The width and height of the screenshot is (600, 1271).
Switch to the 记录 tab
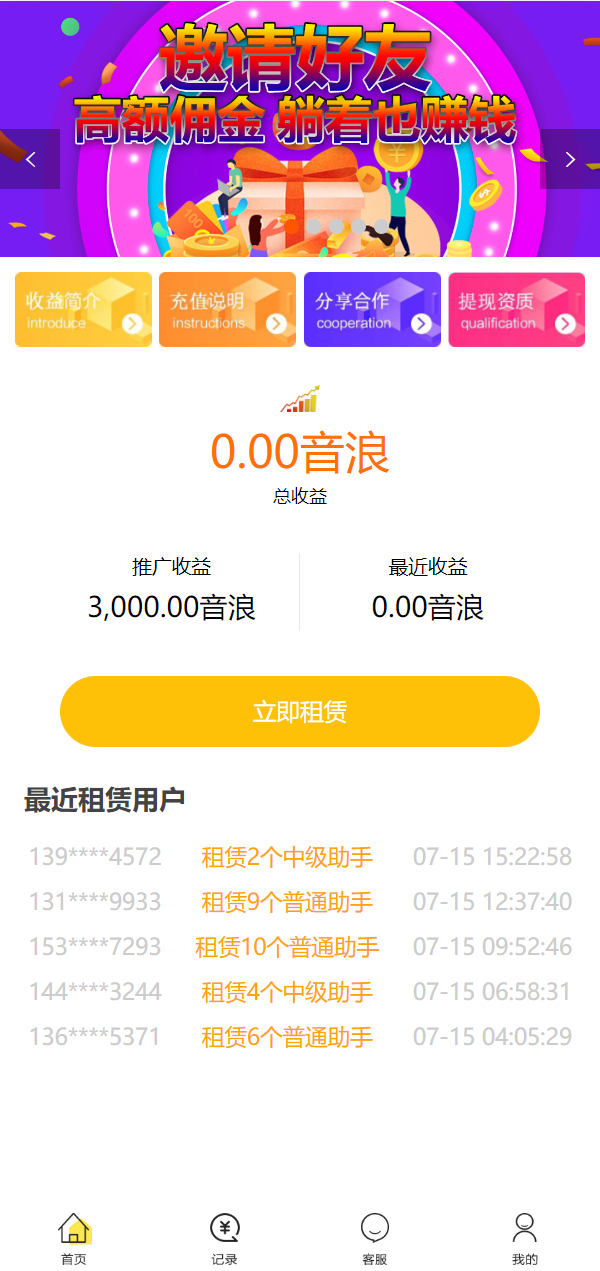point(225,1238)
